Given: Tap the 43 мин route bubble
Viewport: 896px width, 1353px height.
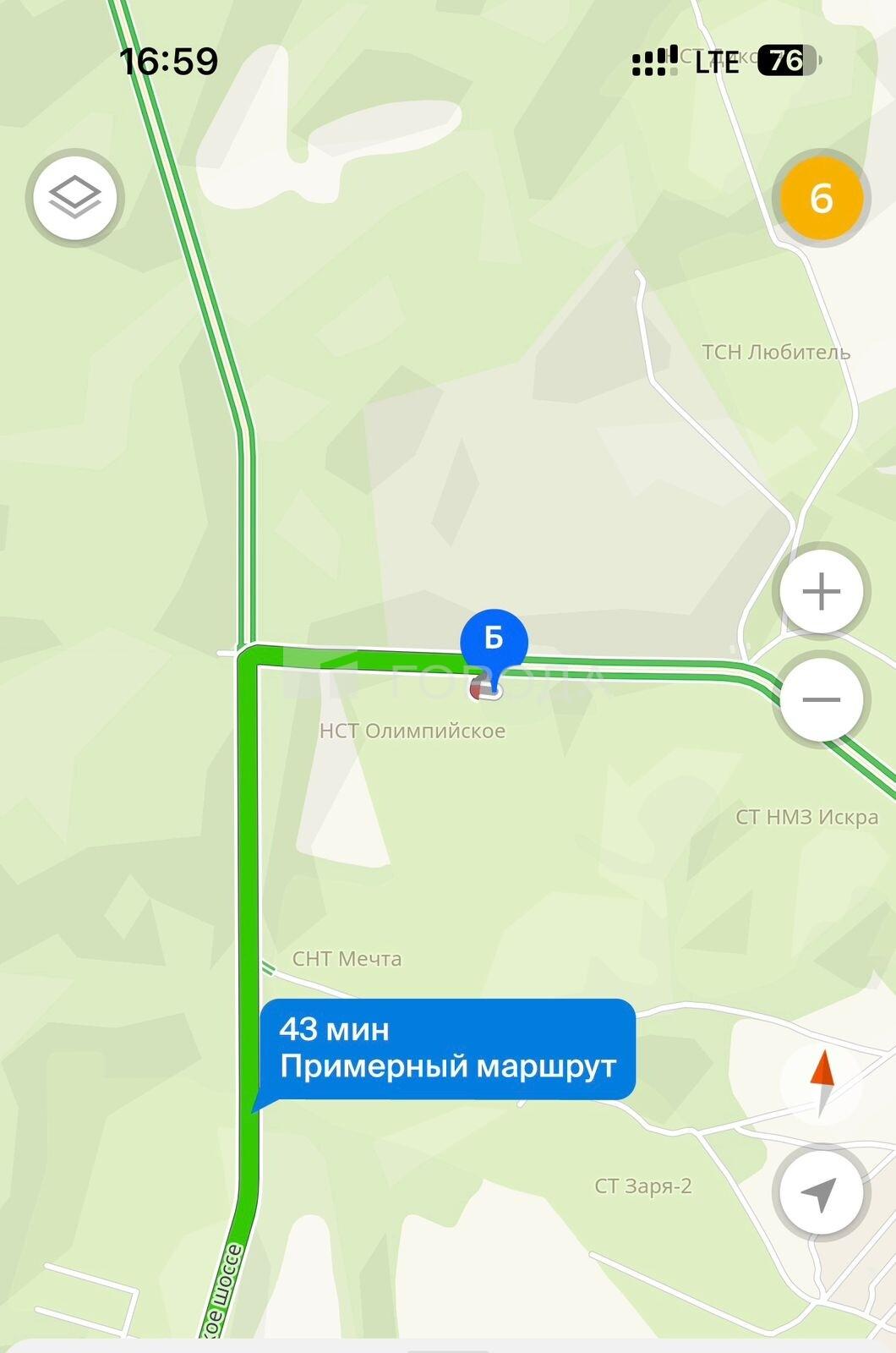Looking at the screenshot, I should click(x=447, y=1049).
